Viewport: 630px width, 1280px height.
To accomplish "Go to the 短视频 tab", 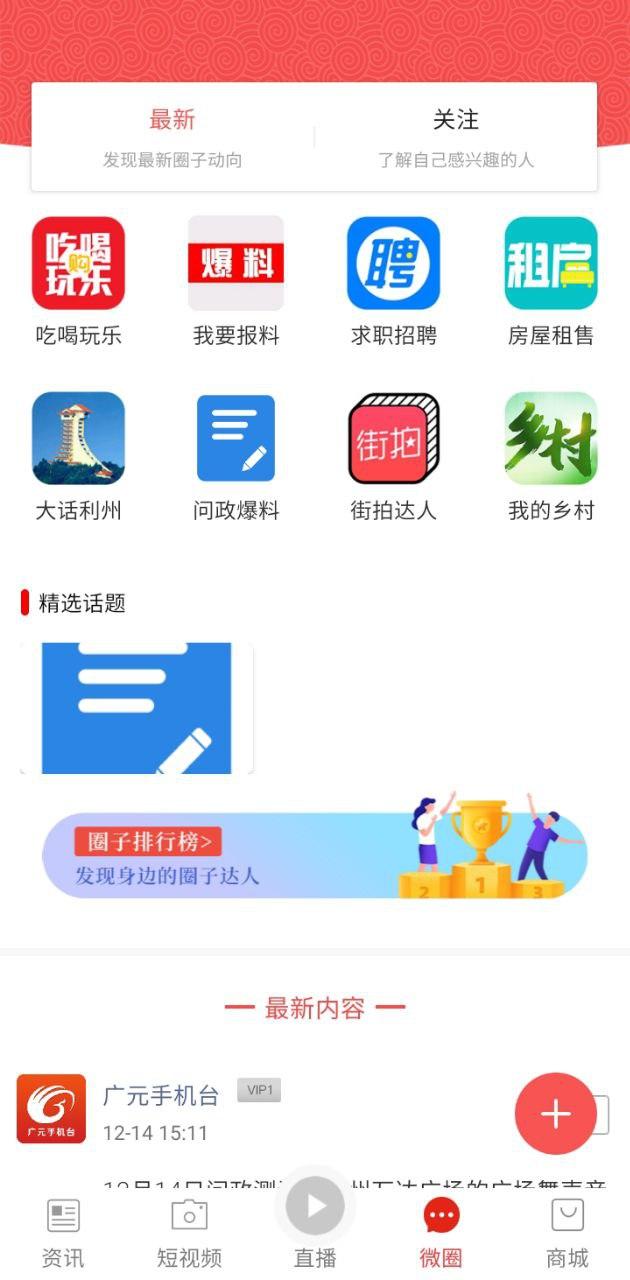I will coord(189,1232).
